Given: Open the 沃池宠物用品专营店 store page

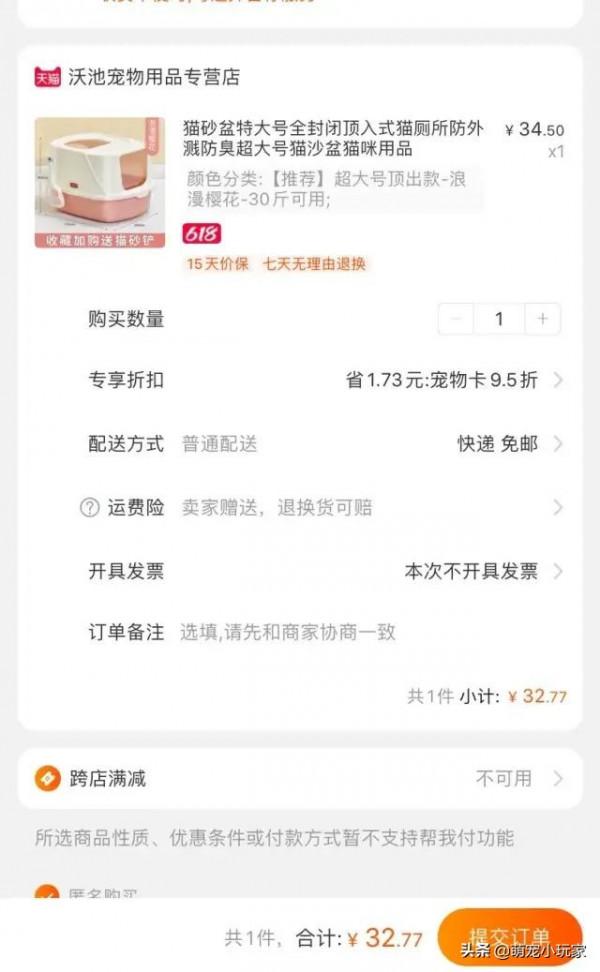Looking at the screenshot, I should [x=153, y=77].
